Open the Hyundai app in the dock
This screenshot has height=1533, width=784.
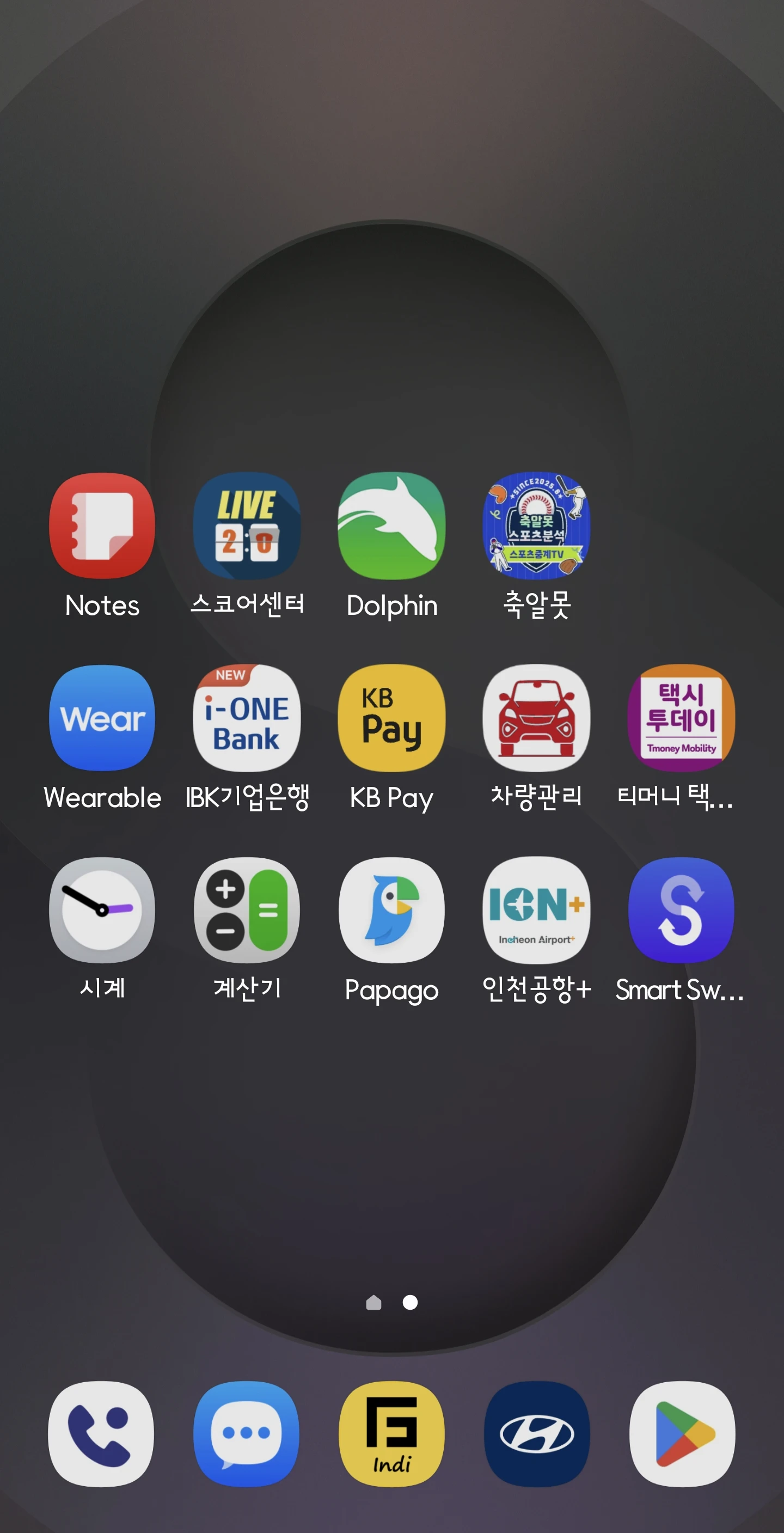coord(536,1434)
